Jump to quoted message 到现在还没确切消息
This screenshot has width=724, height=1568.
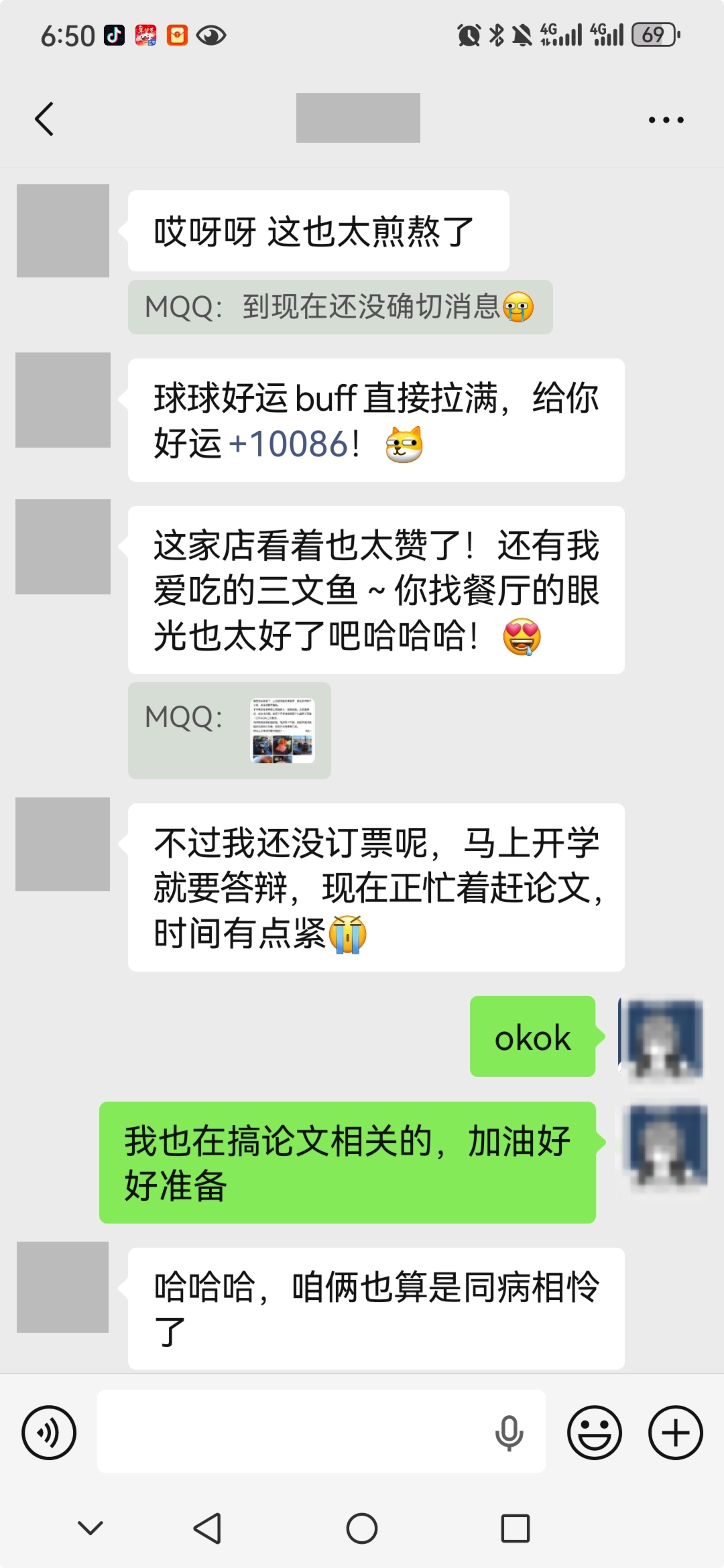340,307
